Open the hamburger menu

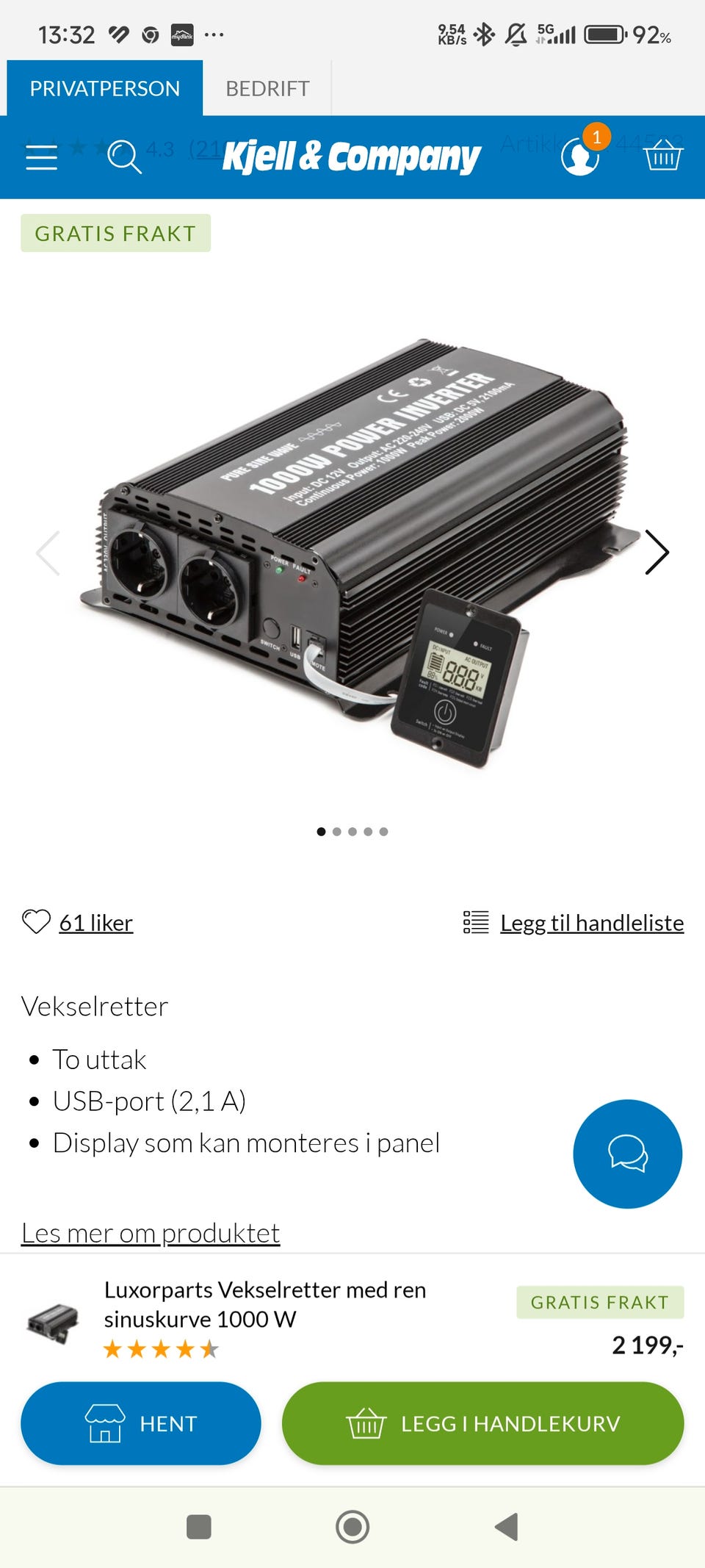tap(41, 157)
